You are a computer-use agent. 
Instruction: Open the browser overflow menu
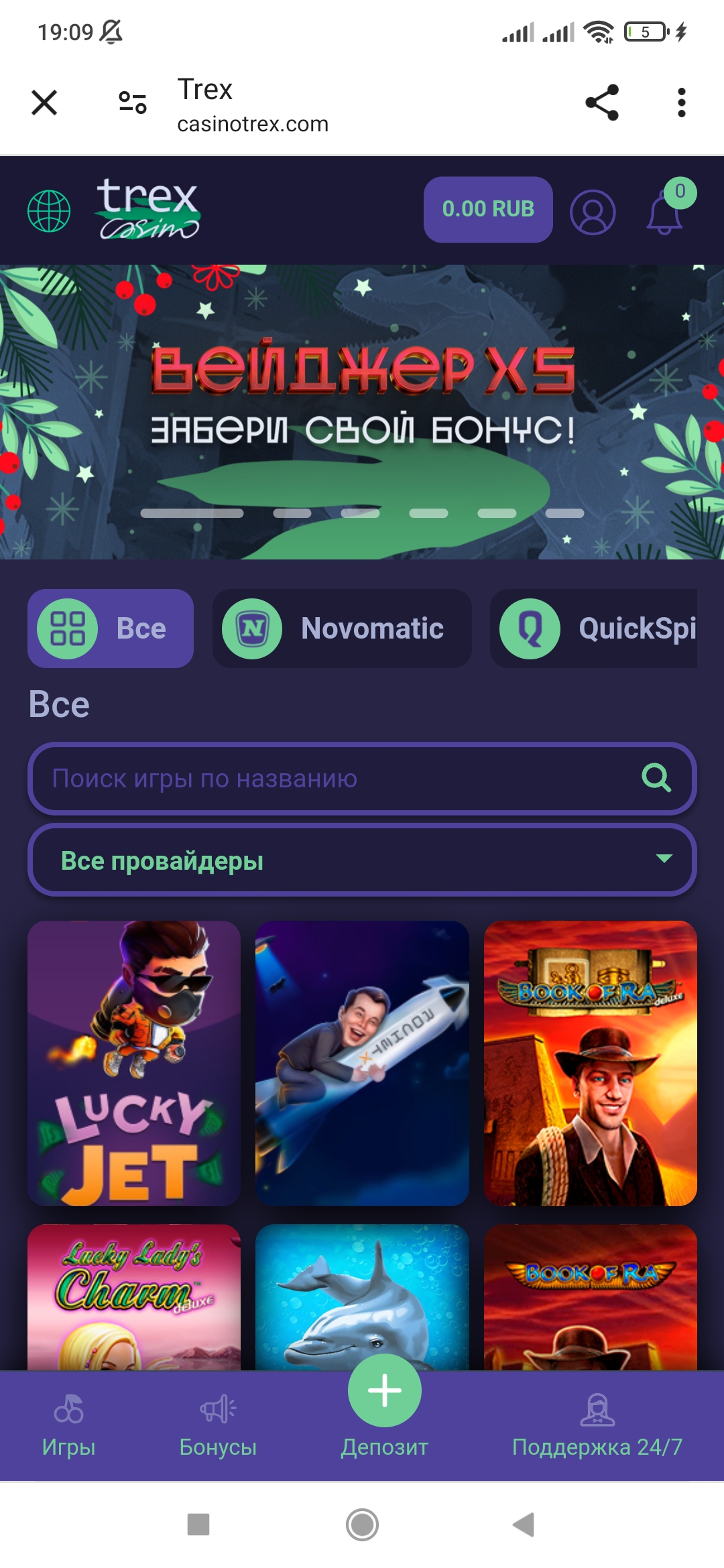(681, 103)
